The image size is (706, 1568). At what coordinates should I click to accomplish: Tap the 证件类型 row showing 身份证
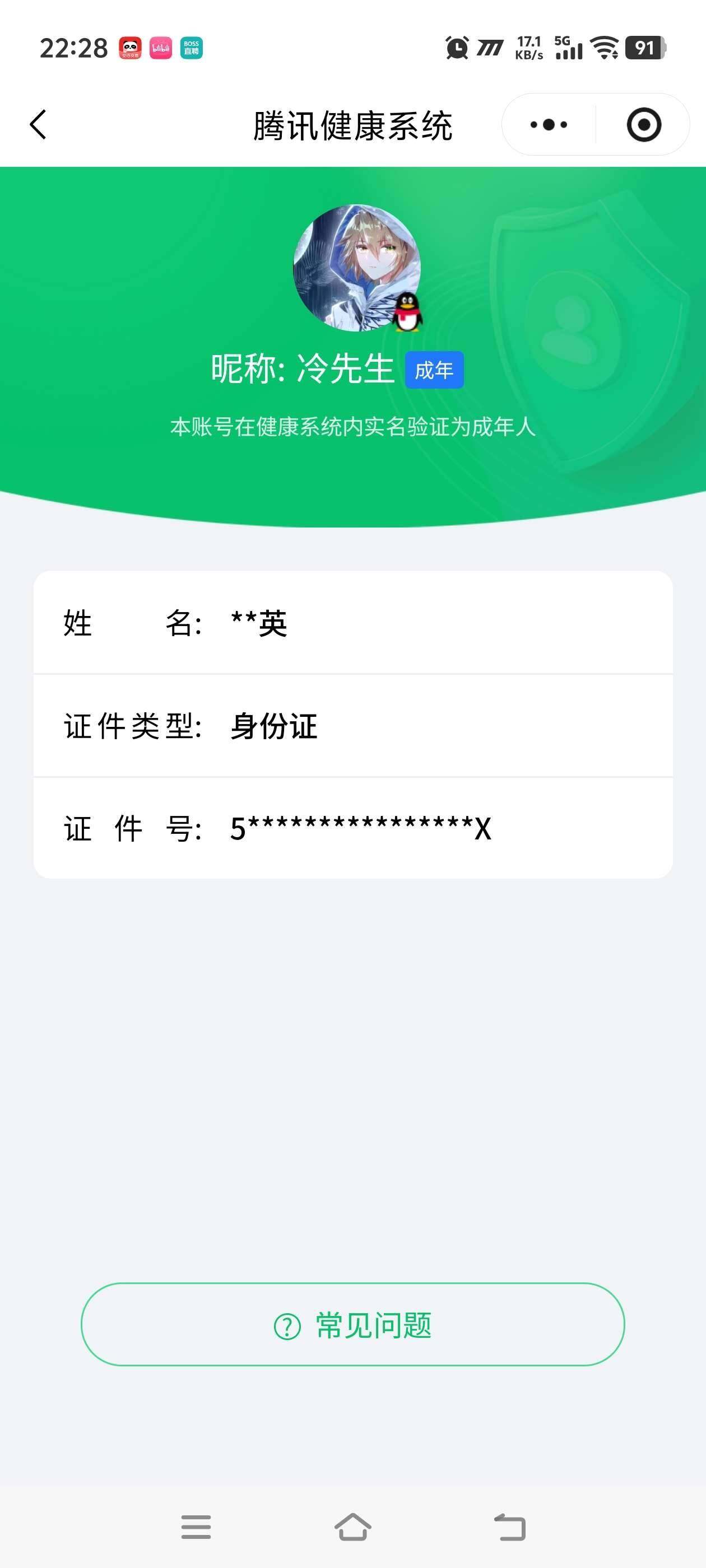352,727
